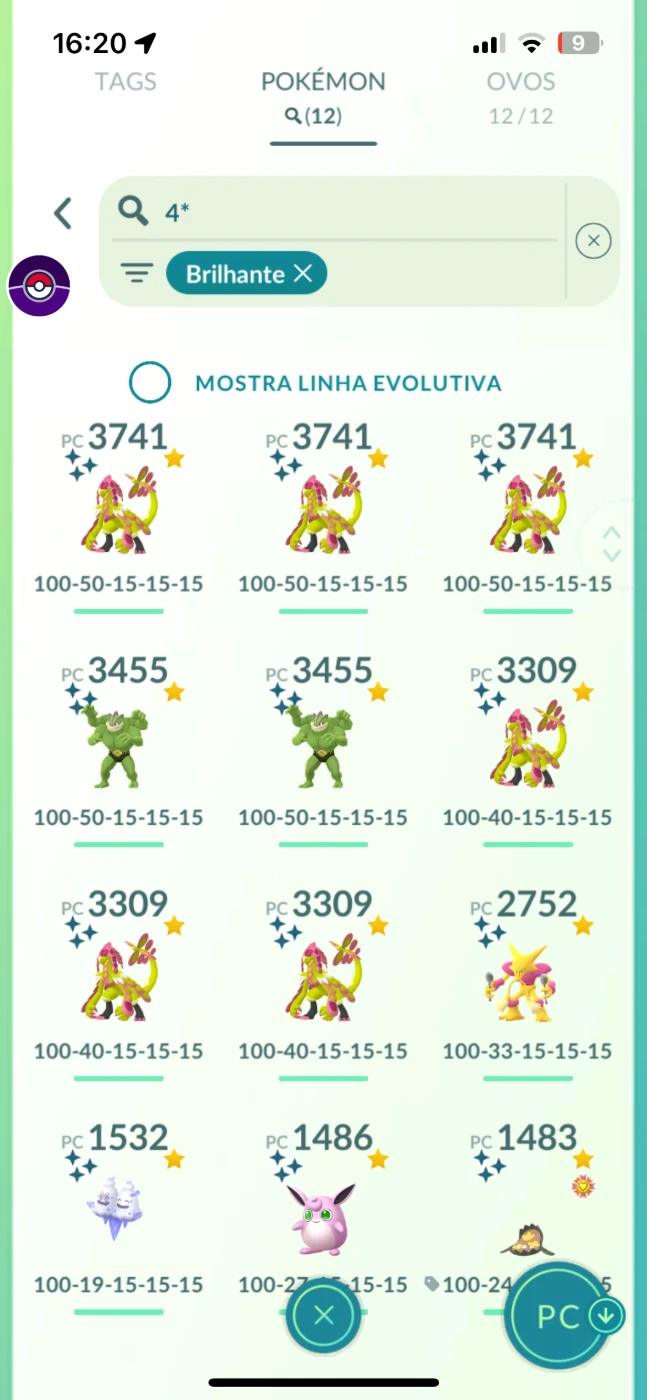
Task: Clear the search with the X circle
Action: point(593,241)
